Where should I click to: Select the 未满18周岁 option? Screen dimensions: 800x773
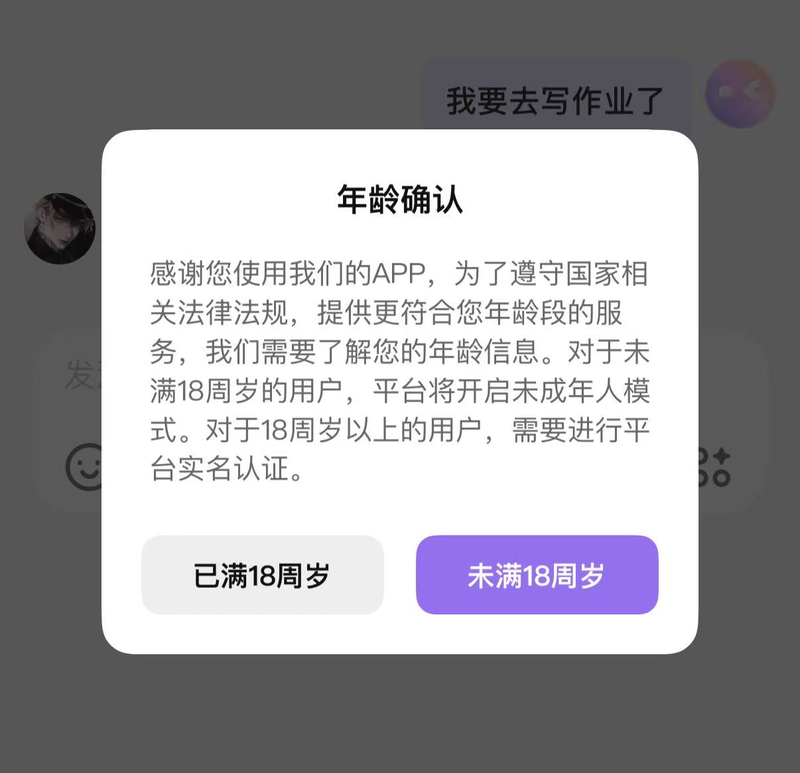pyautogui.click(x=537, y=575)
